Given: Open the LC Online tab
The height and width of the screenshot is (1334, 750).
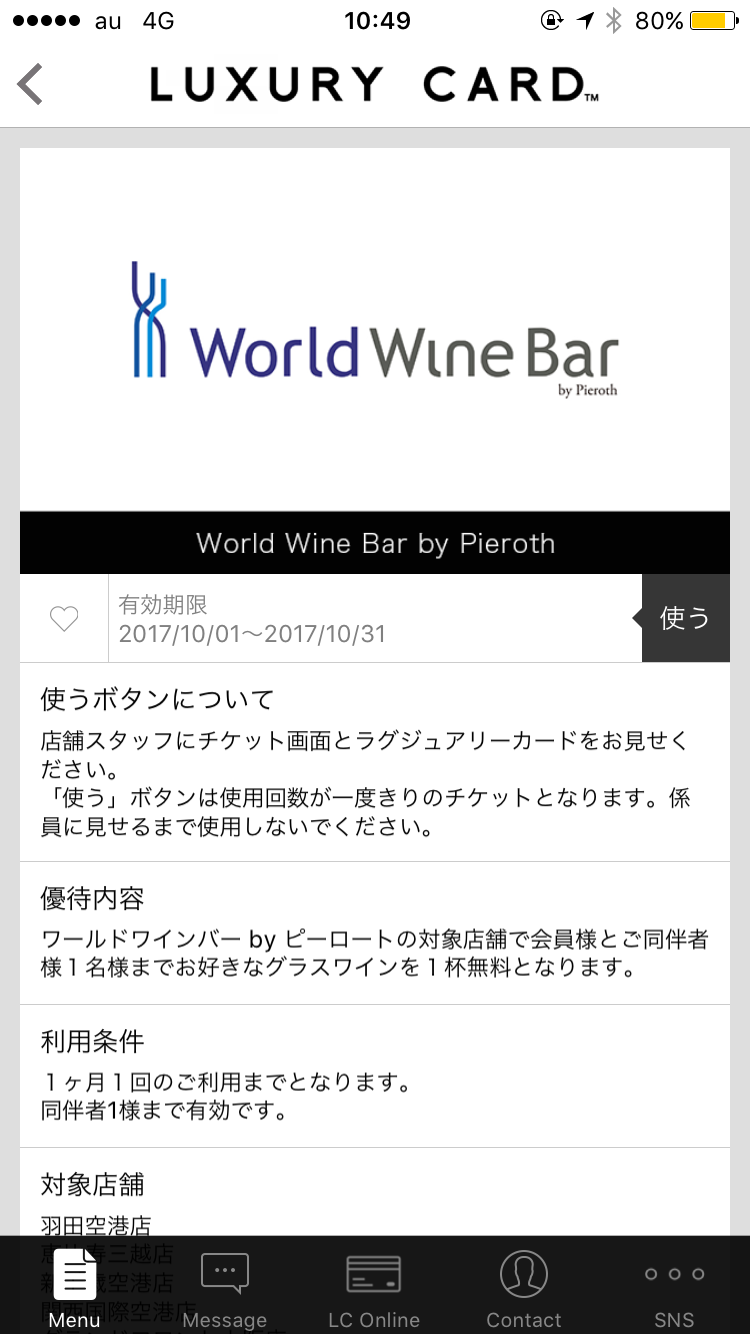Looking at the screenshot, I should pos(374,1290).
